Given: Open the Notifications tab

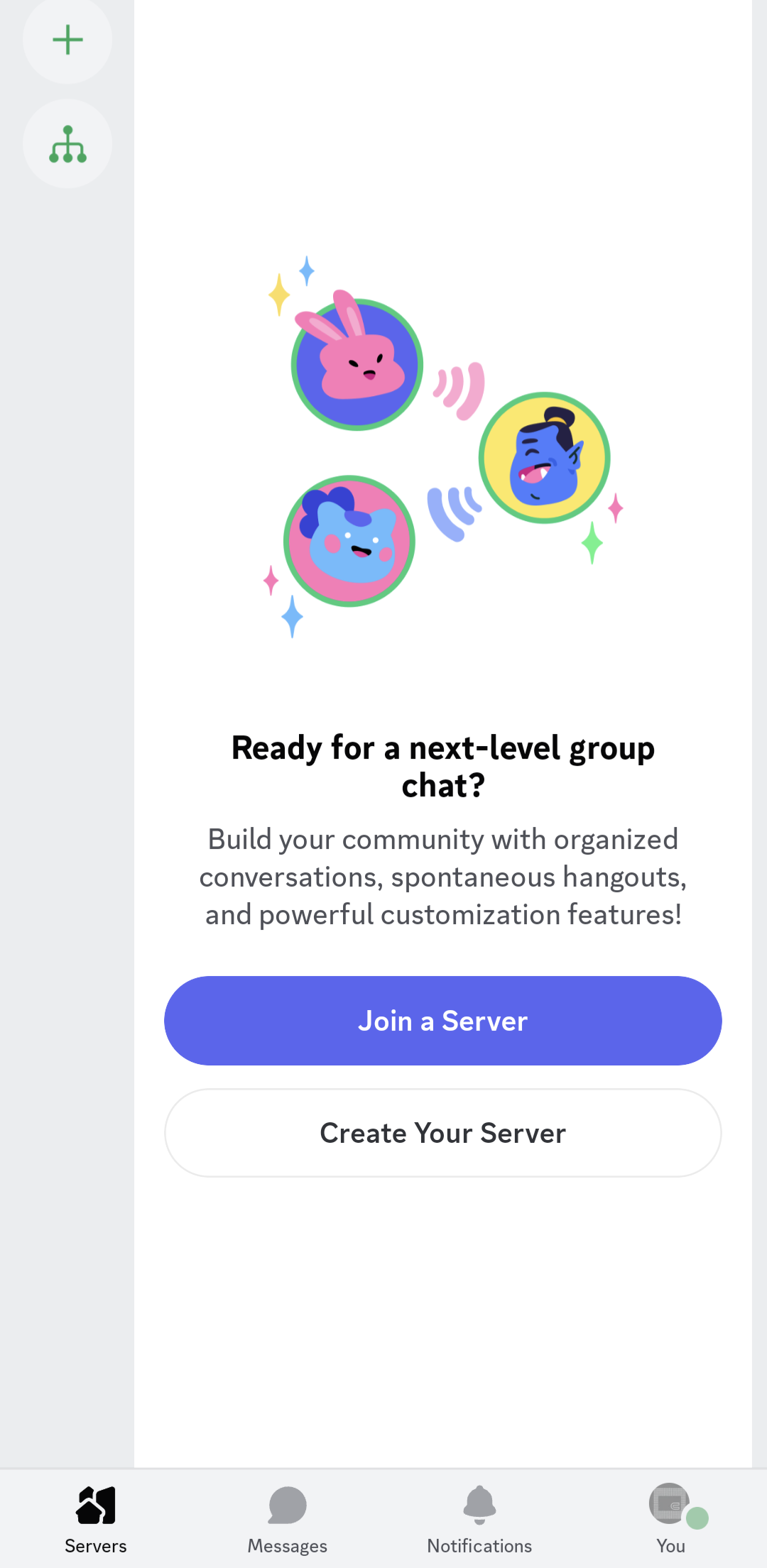Looking at the screenshot, I should [479, 1518].
